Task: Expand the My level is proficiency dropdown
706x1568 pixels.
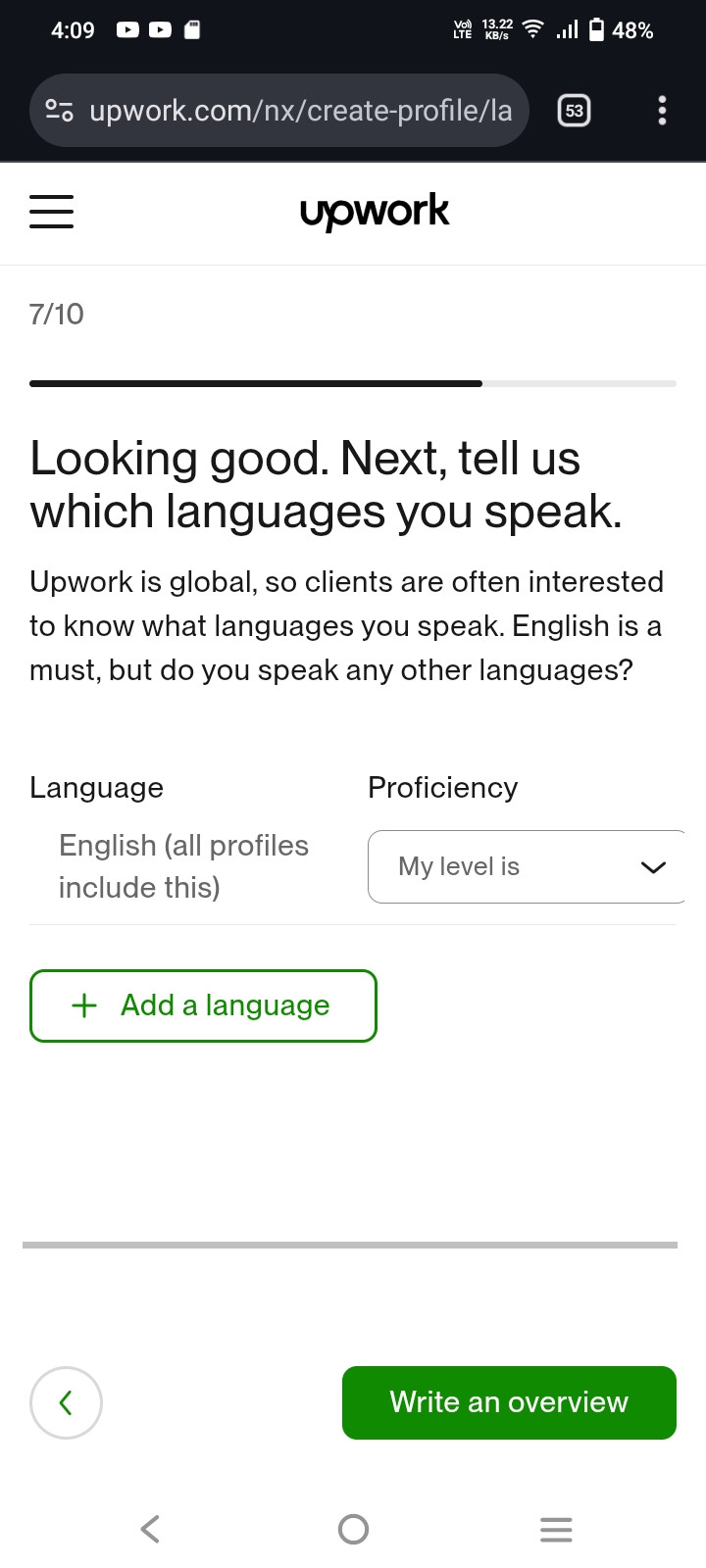Action: point(526,866)
